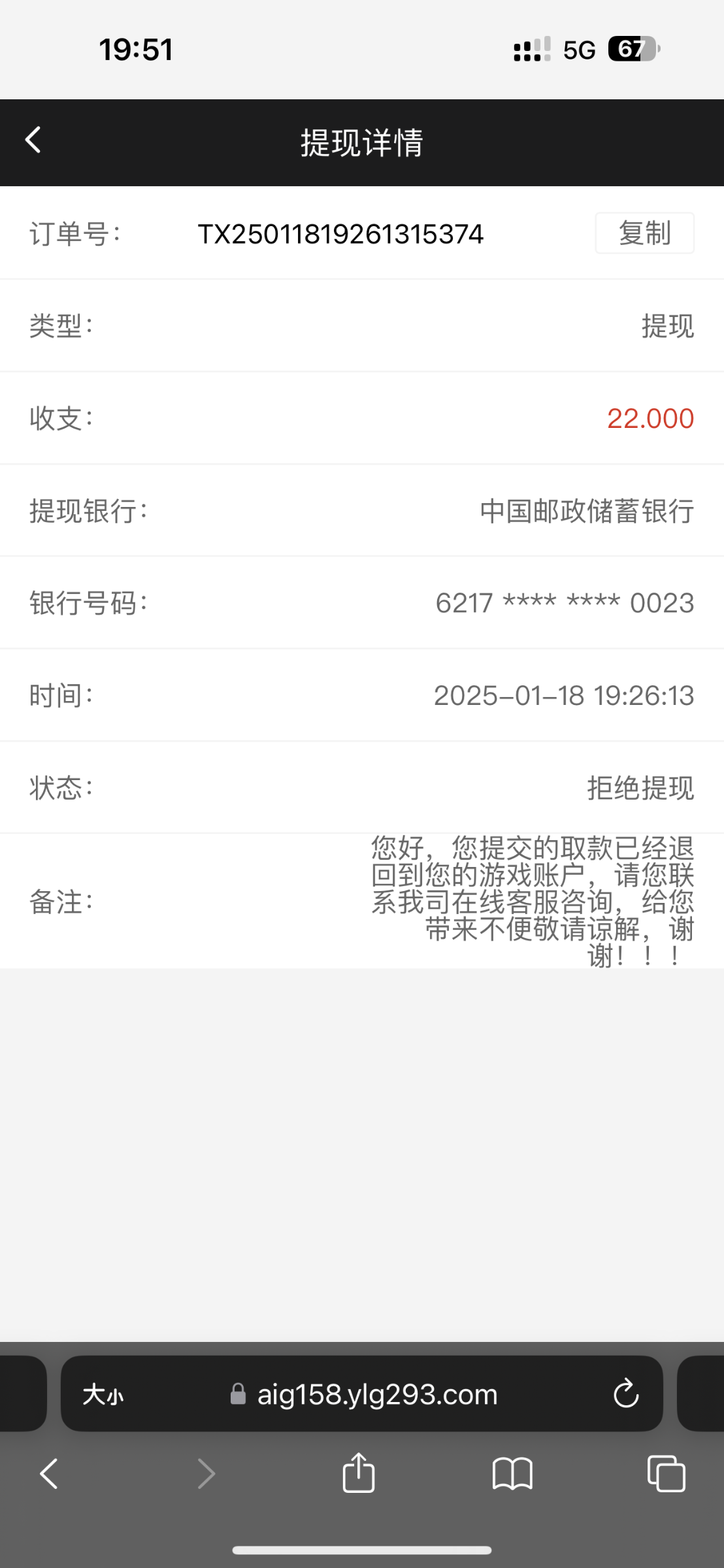The height and width of the screenshot is (1568, 724).
Task: Open the 大小 page settings menu
Action: [x=103, y=1395]
